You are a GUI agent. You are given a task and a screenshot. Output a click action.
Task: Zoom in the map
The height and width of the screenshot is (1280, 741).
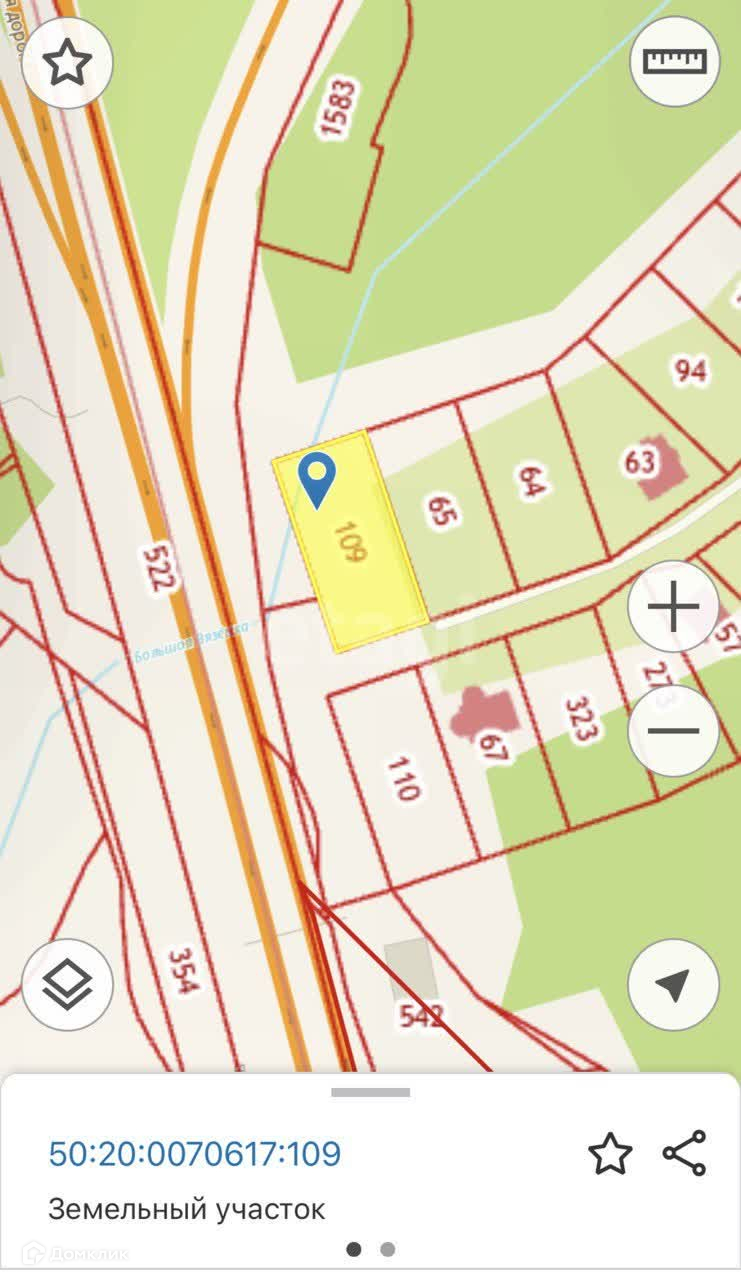(x=673, y=609)
